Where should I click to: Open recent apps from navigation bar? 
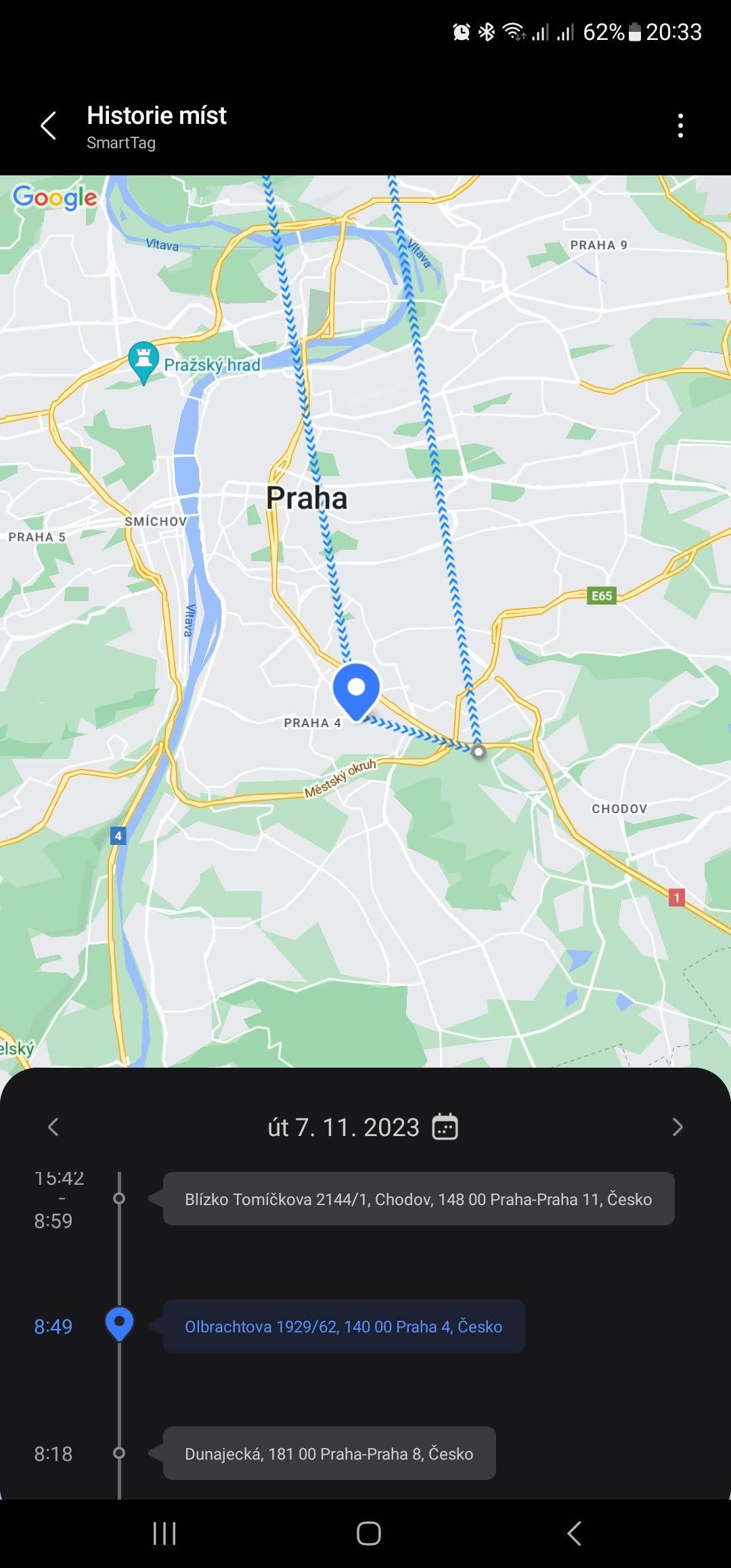click(x=164, y=1533)
